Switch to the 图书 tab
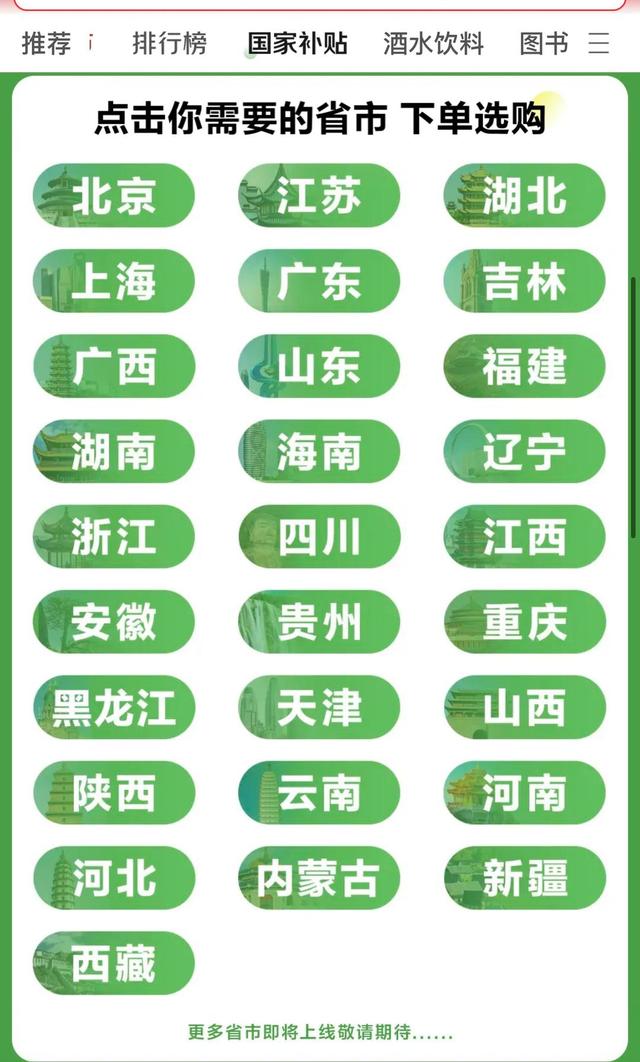Image resolution: width=640 pixels, height=1062 pixels. point(544,44)
